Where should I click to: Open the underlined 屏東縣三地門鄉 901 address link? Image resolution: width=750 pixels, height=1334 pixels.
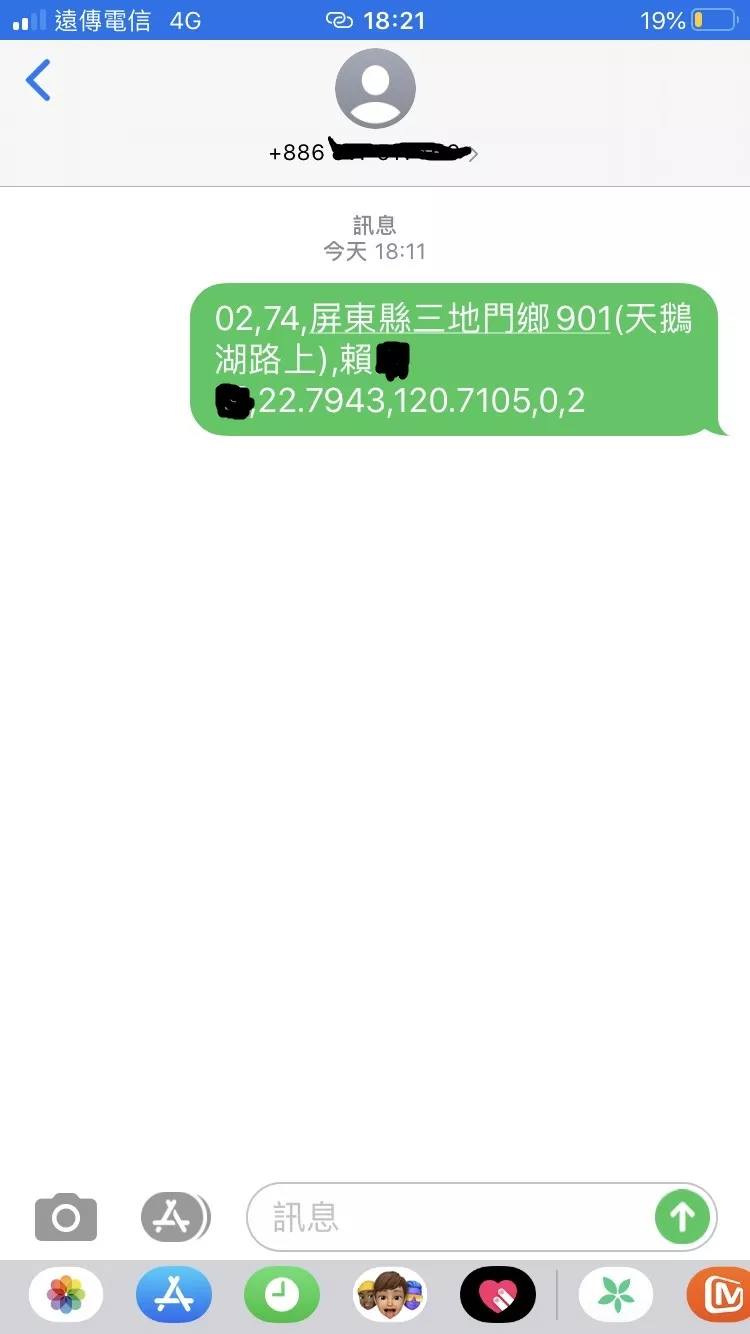(x=459, y=319)
